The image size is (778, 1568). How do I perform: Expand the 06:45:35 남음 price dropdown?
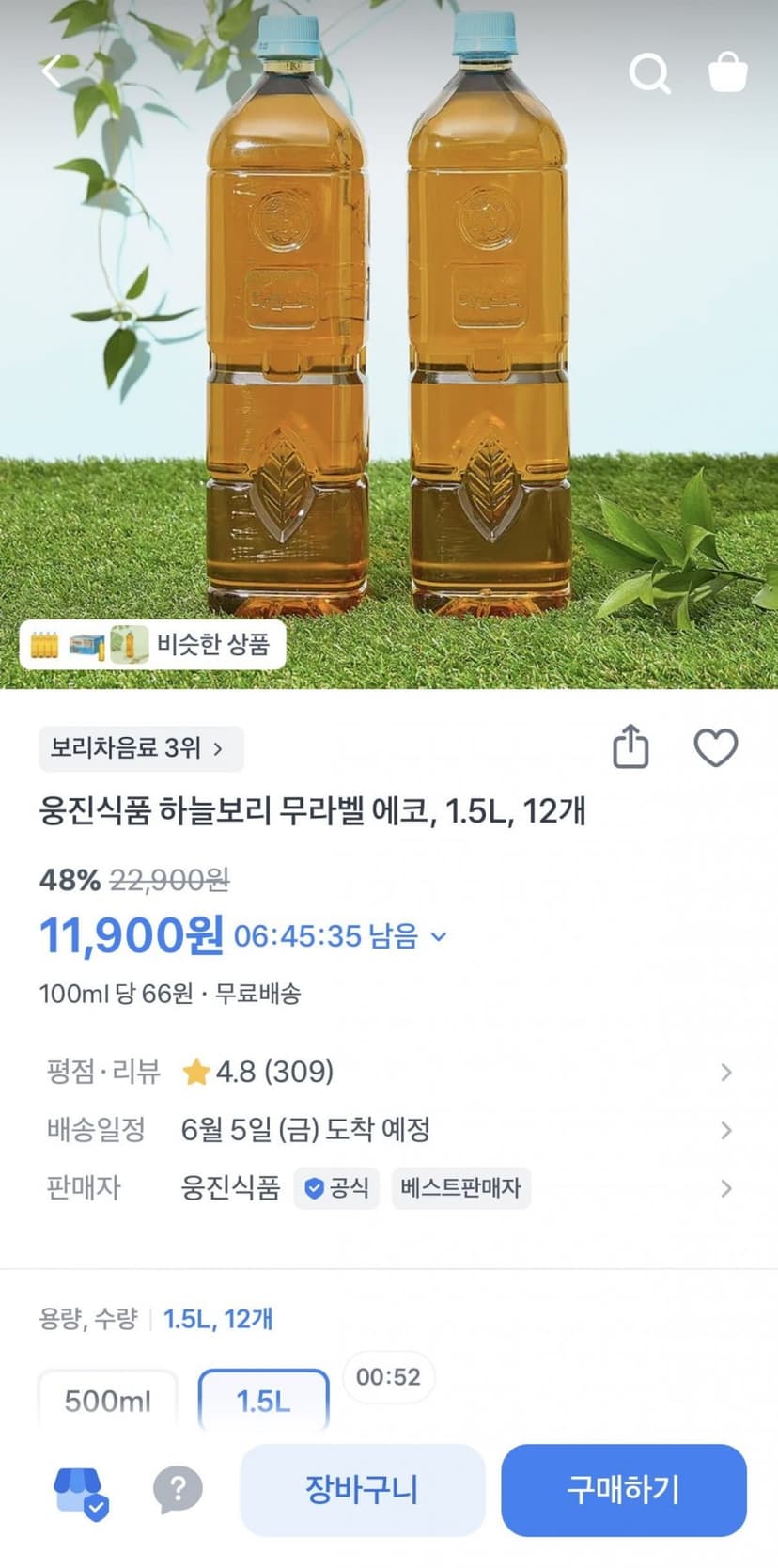(340, 936)
